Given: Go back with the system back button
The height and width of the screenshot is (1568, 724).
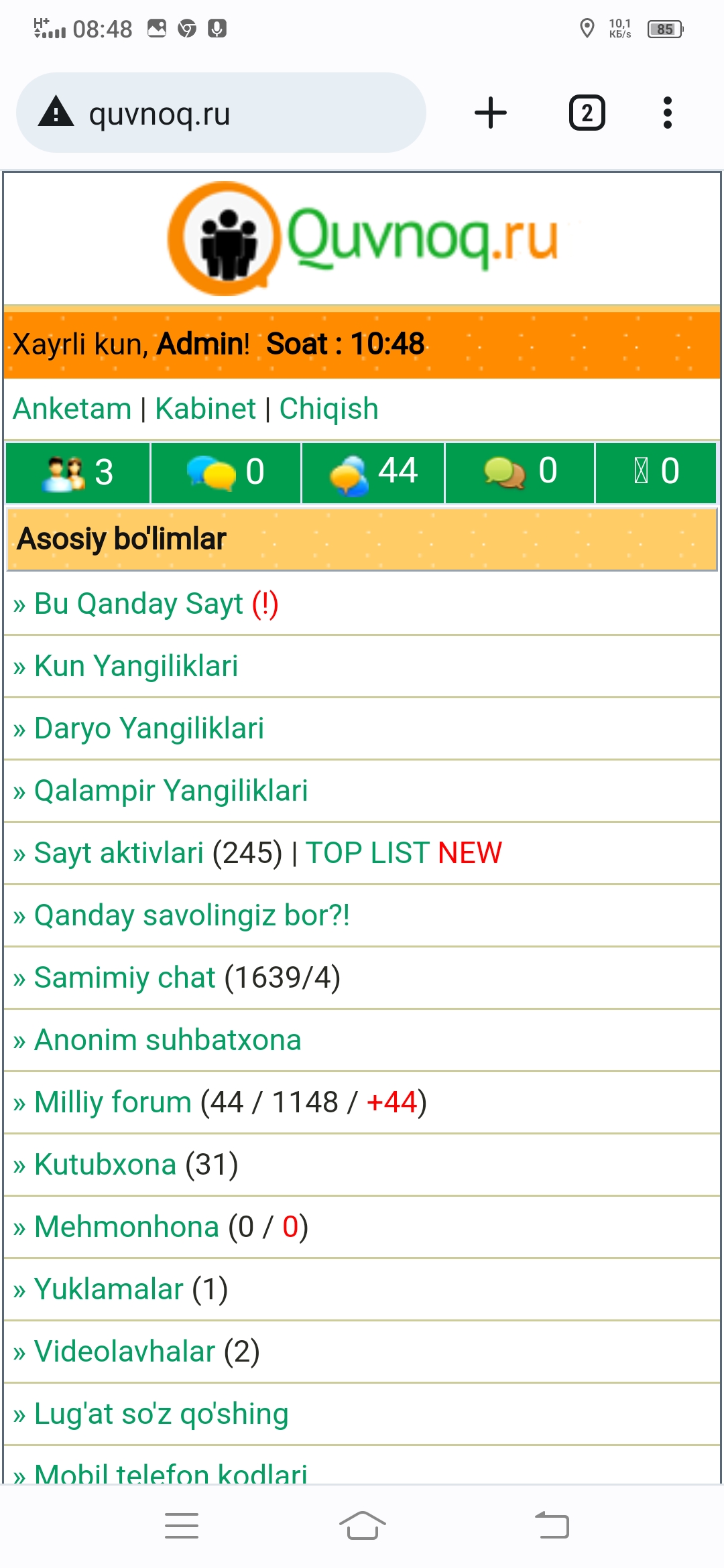Looking at the screenshot, I should pyautogui.click(x=552, y=1525).
